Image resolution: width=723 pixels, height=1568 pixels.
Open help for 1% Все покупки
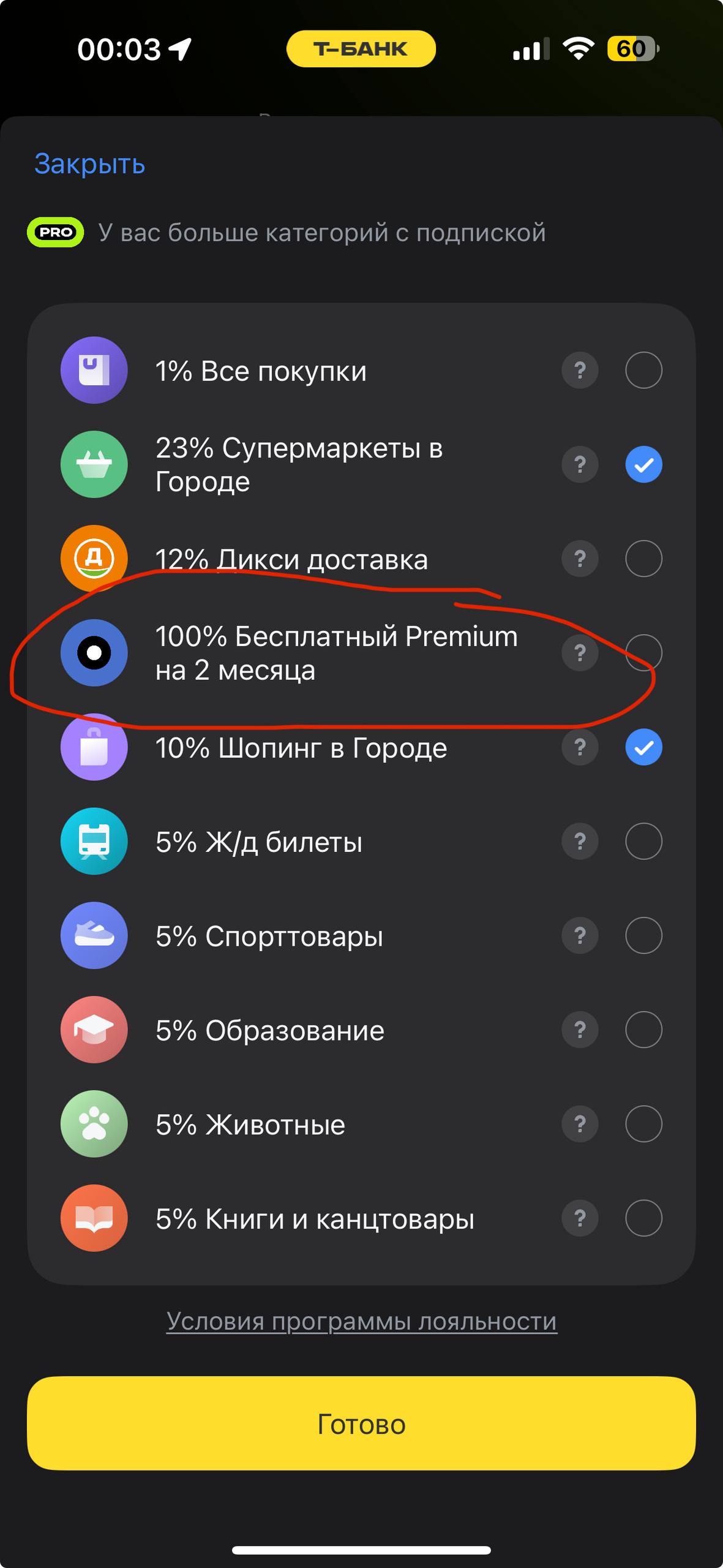(579, 371)
